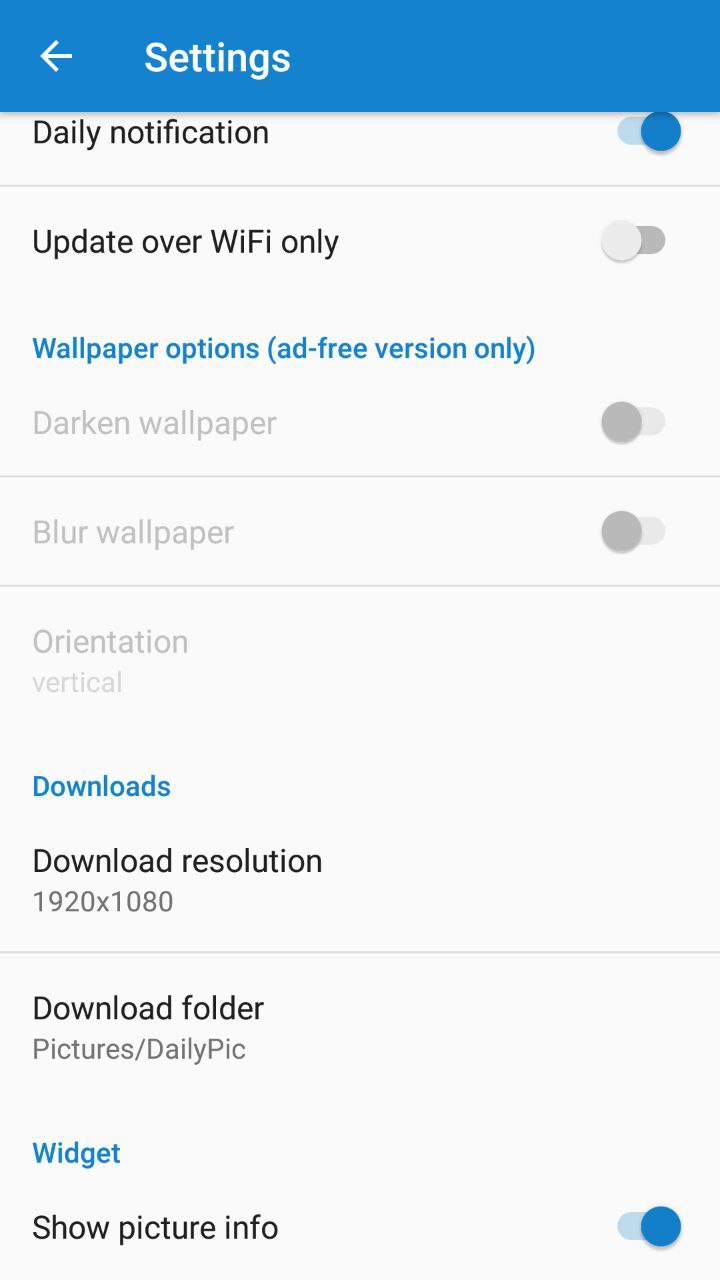Open Download resolution options

point(360,879)
